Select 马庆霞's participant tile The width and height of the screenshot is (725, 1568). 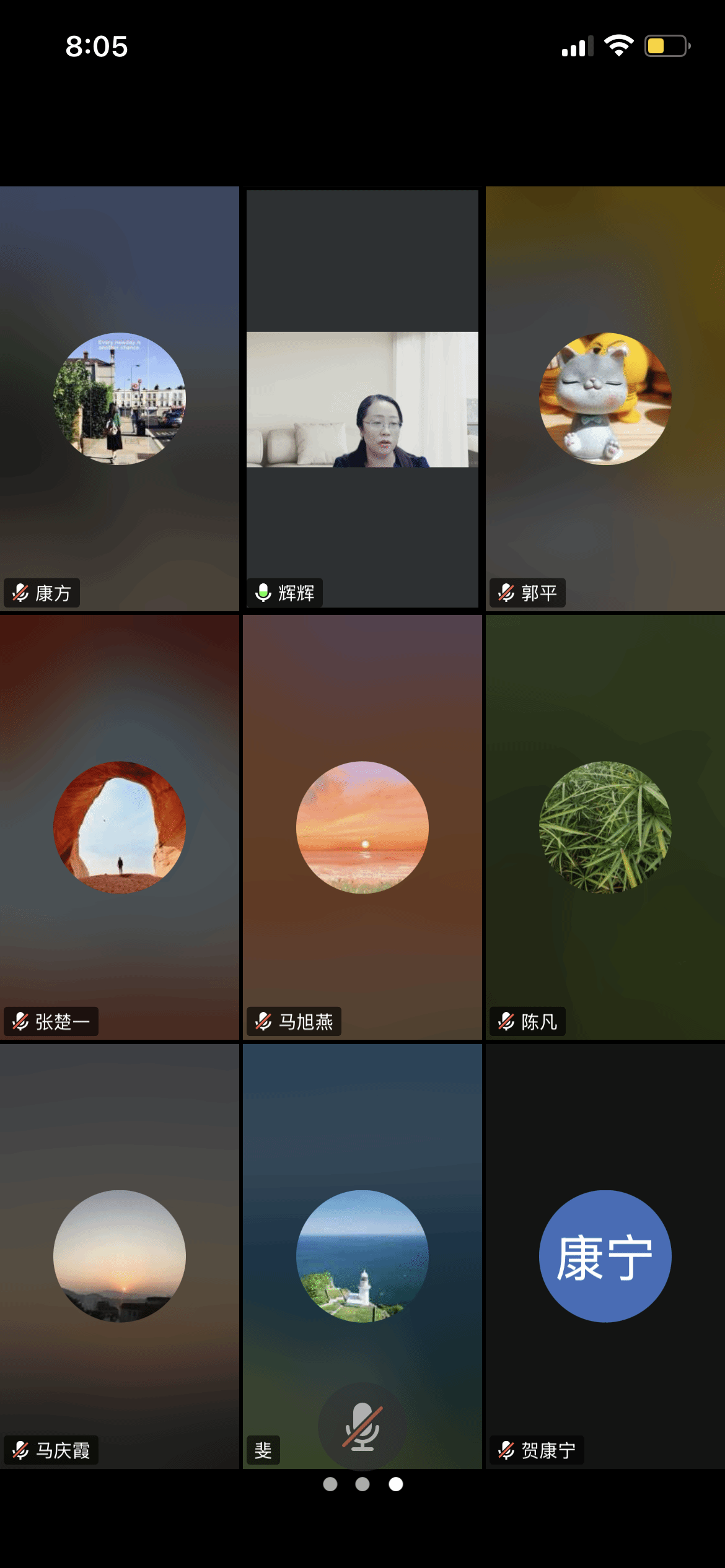[x=119, y=1256]
